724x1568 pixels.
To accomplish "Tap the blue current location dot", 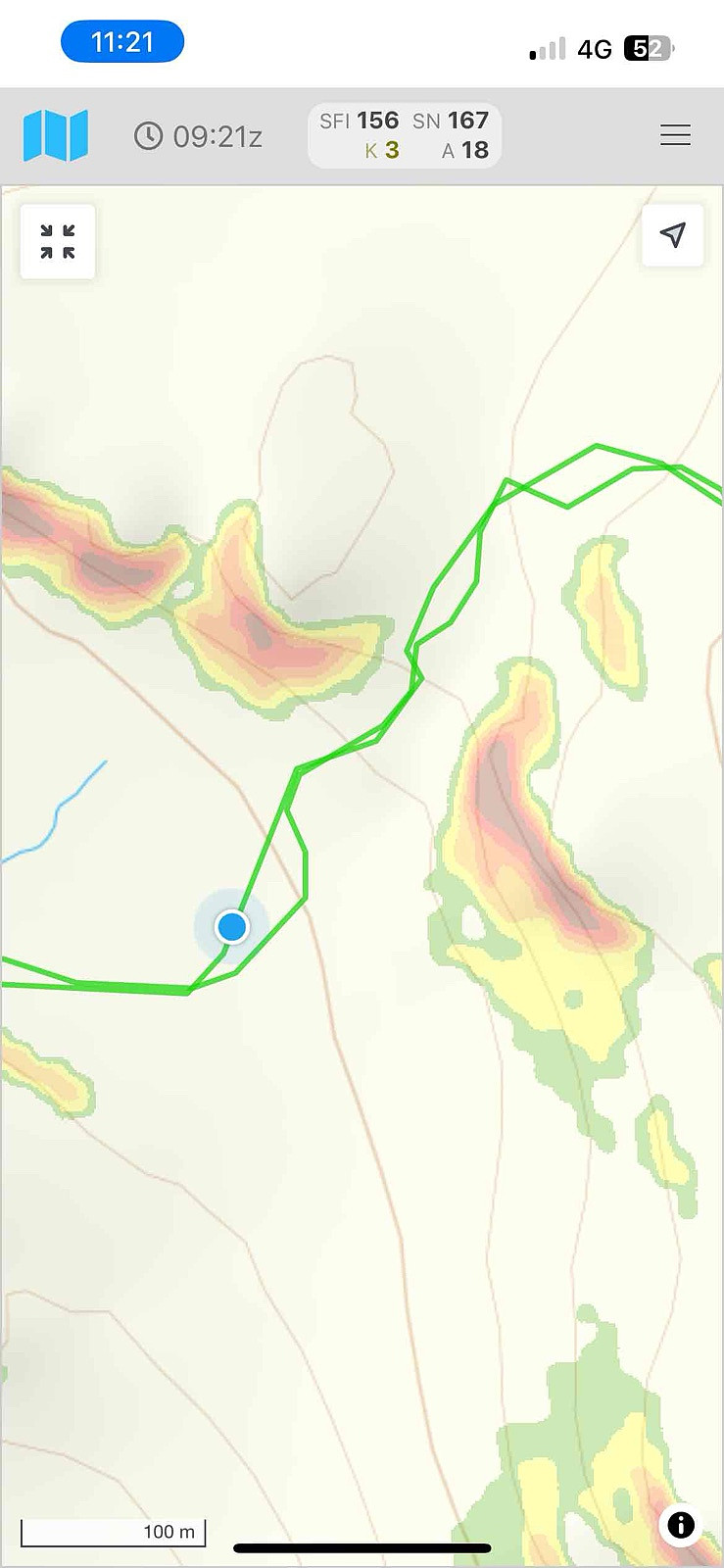I will 232,926.
